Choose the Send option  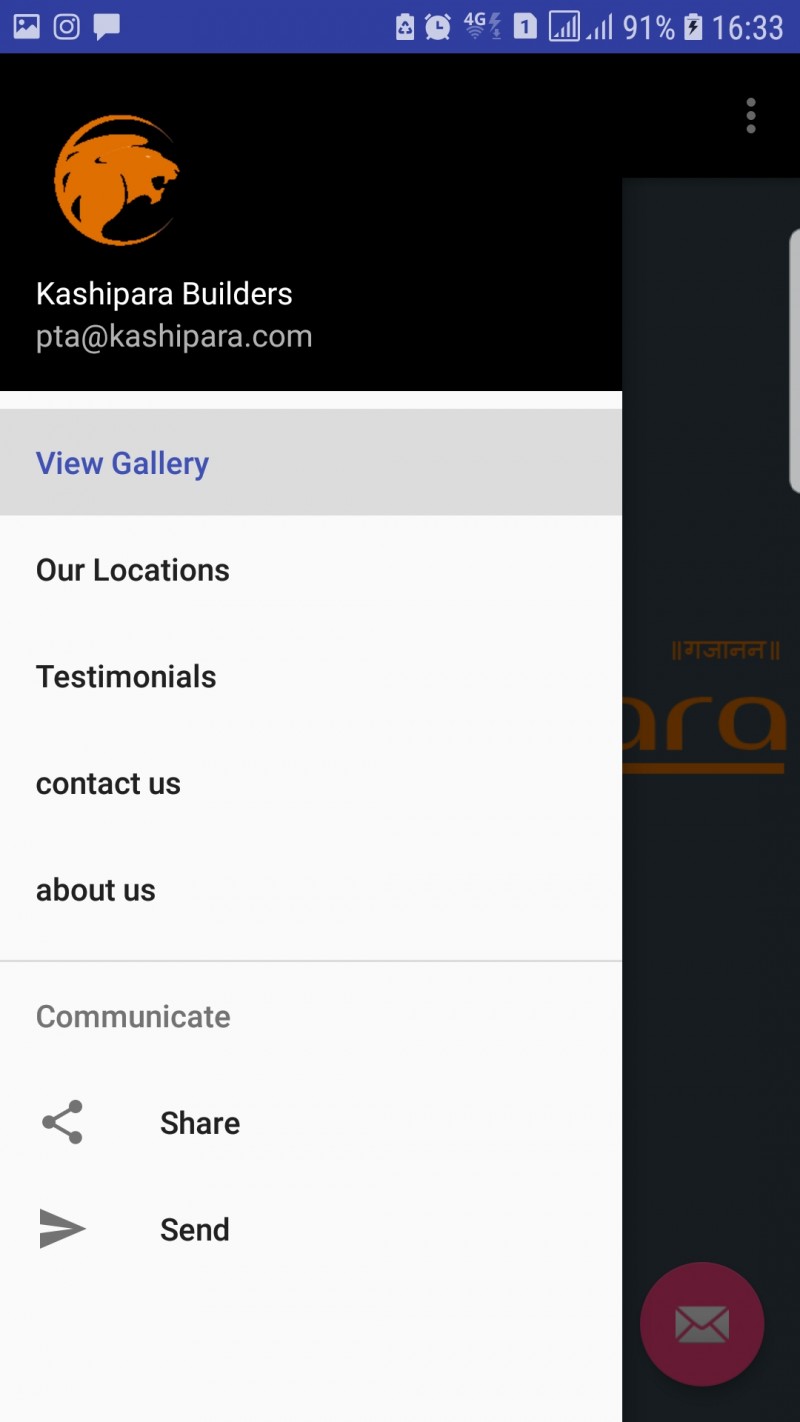tap(311, 1229)
